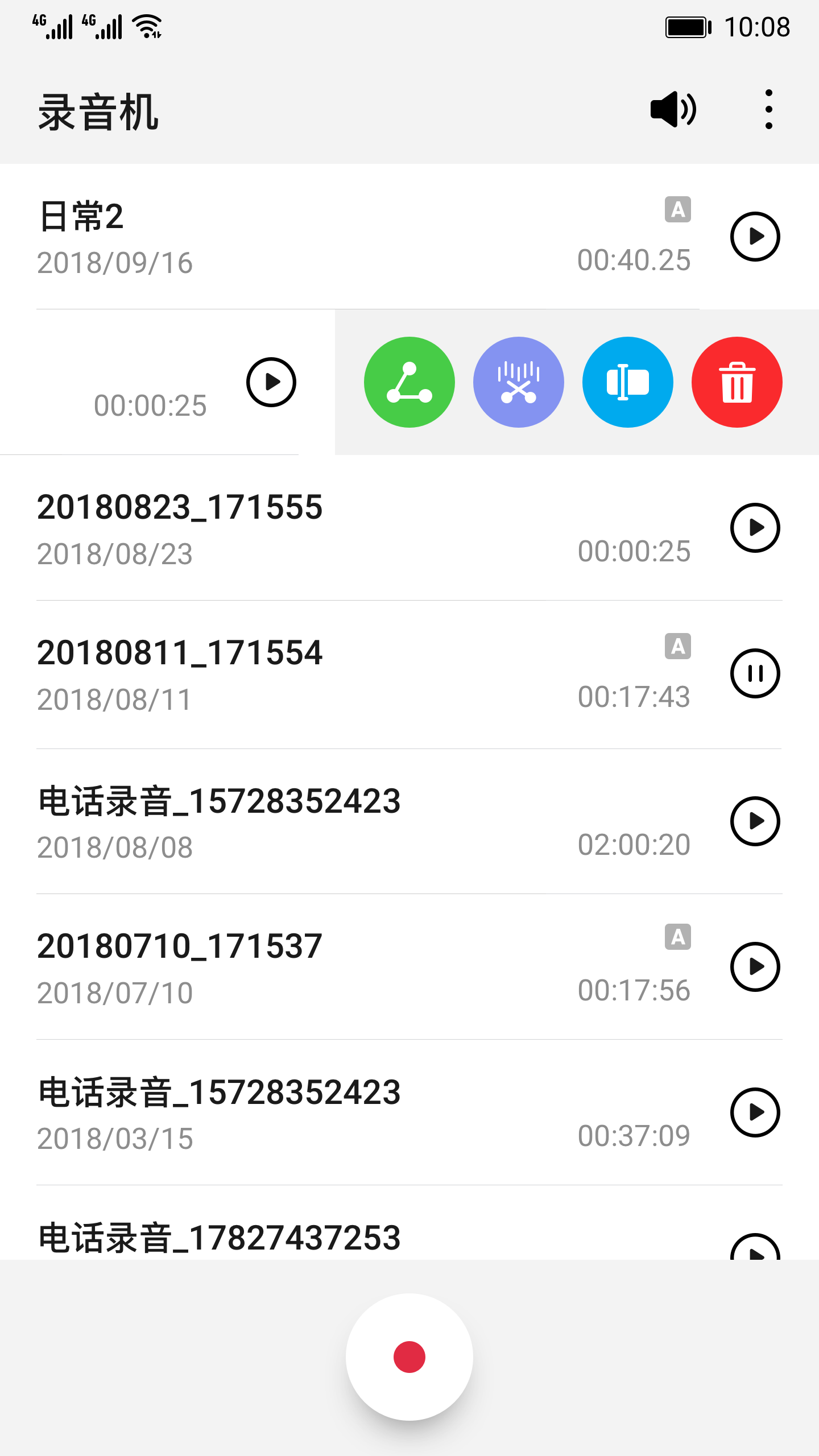Play the 20180710_171537 recording

click(x=755, y=967)
